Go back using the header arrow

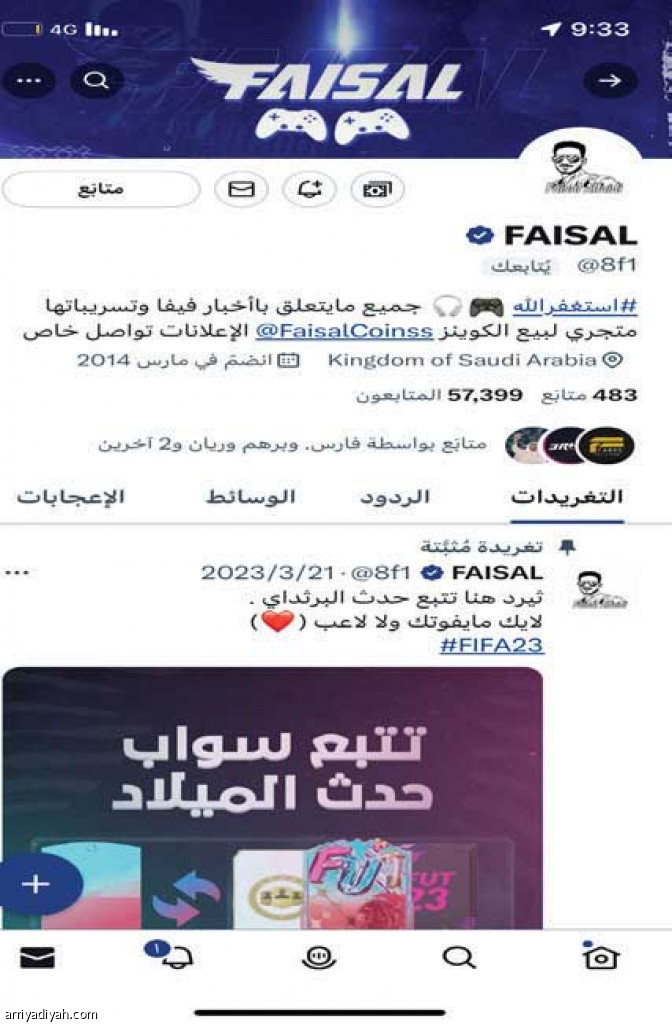(610, 80)
